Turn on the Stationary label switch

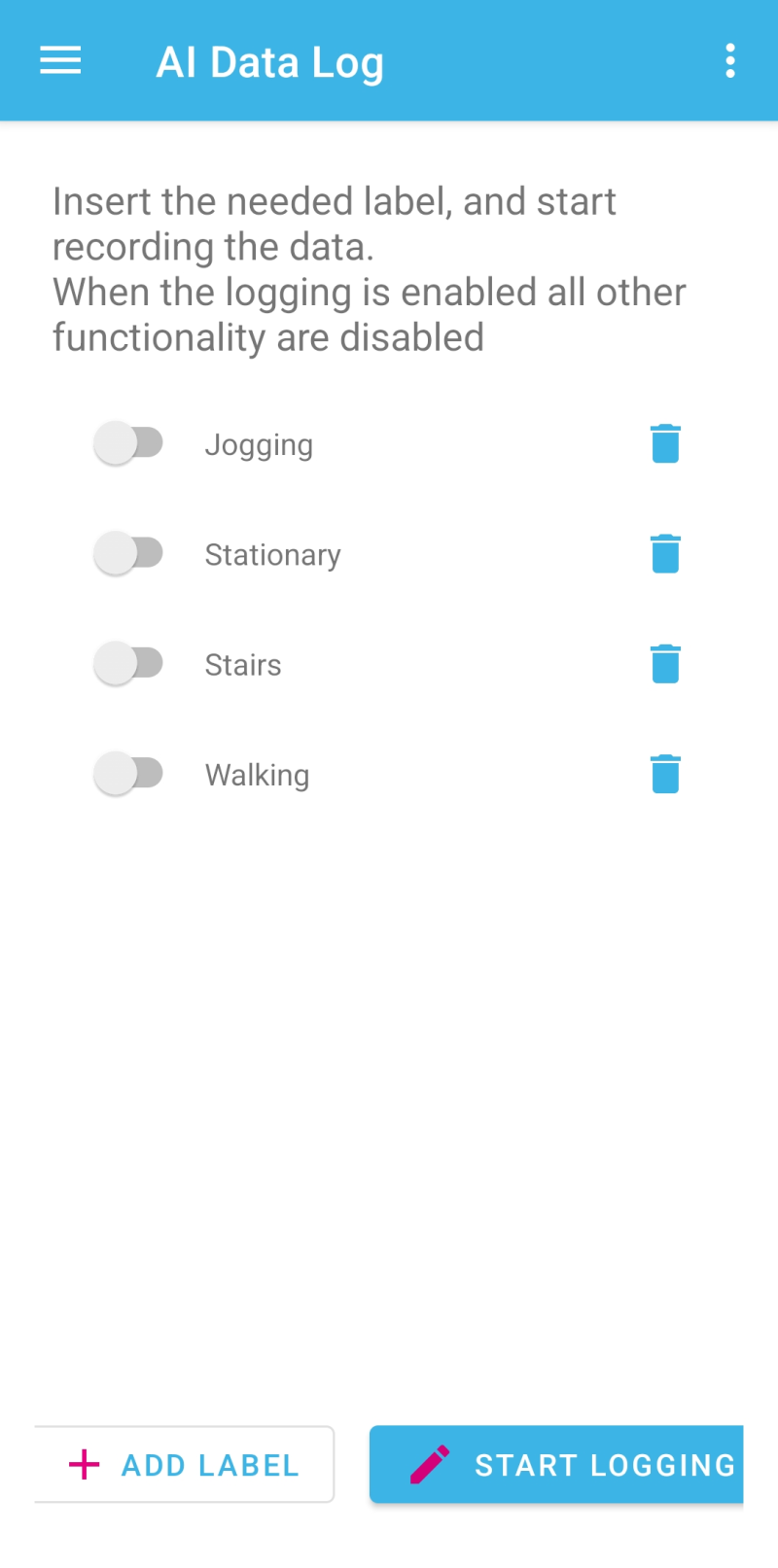tap(128, 553)
